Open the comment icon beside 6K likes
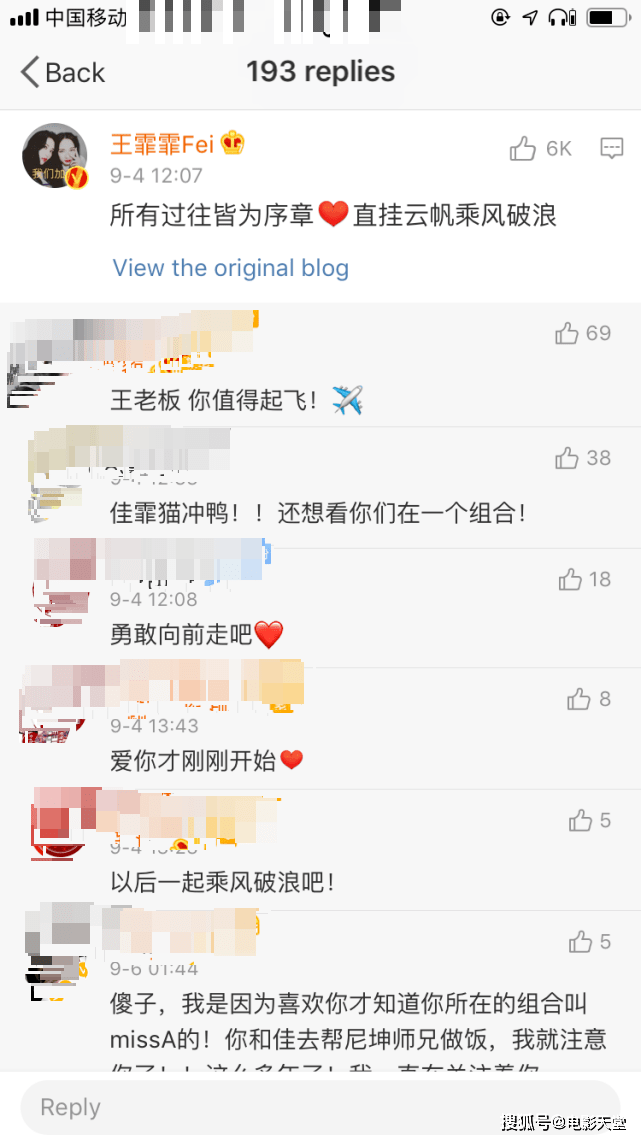Image resolution: width=641 pixels, height=1140 pixels. click(611, 149)
